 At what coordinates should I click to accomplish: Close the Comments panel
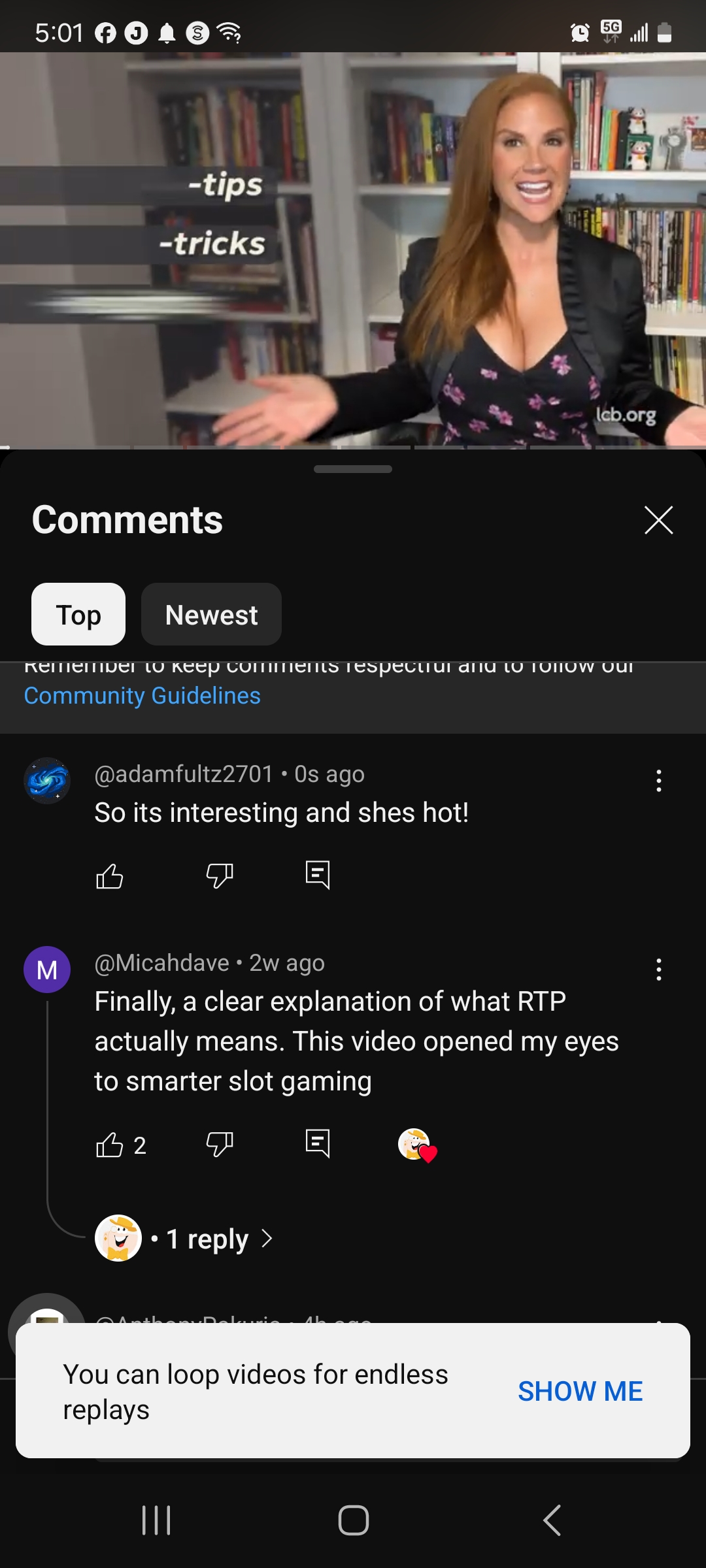point(658,520)
